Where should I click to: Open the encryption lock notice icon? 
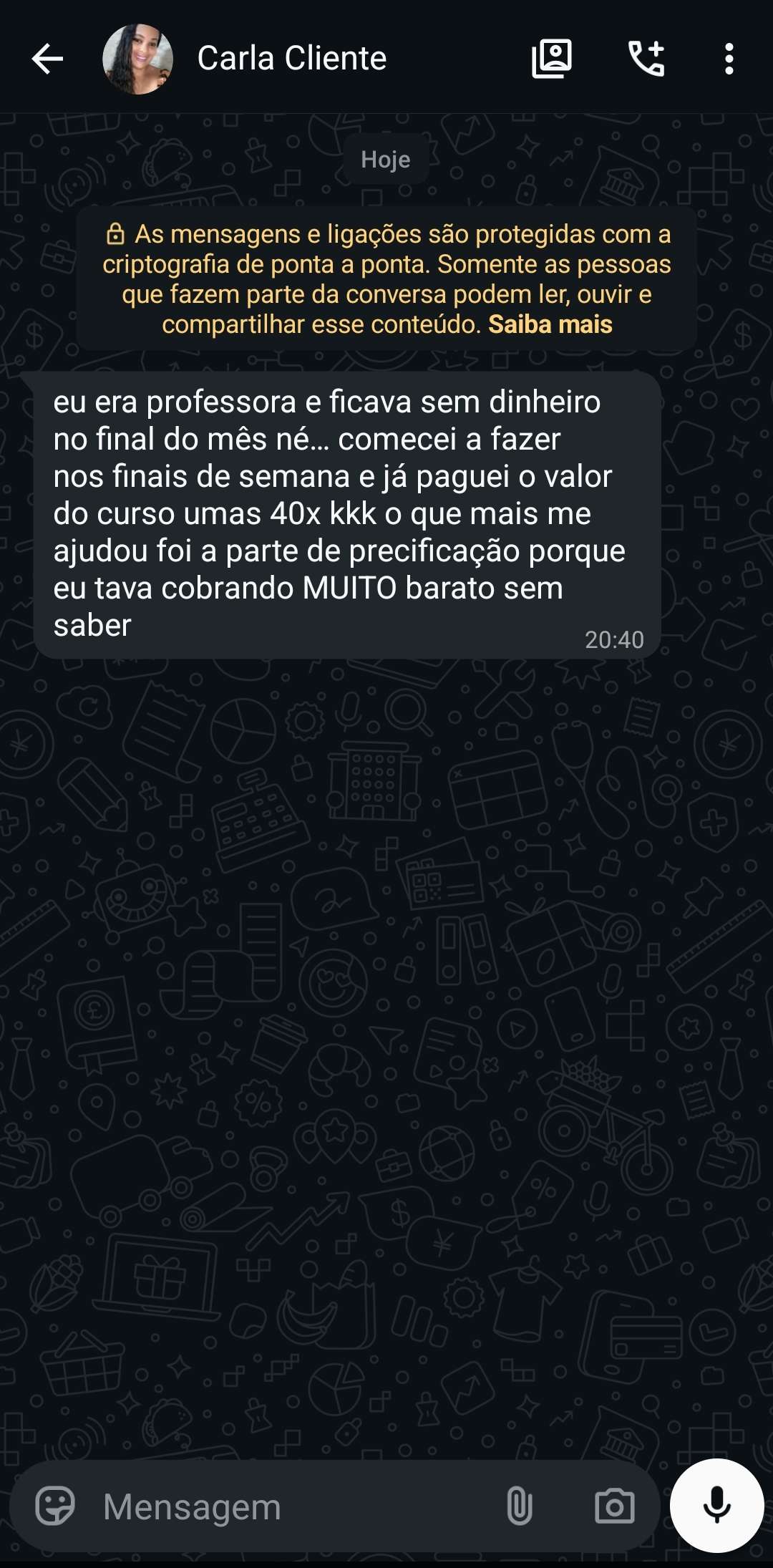tap(117, 234)
